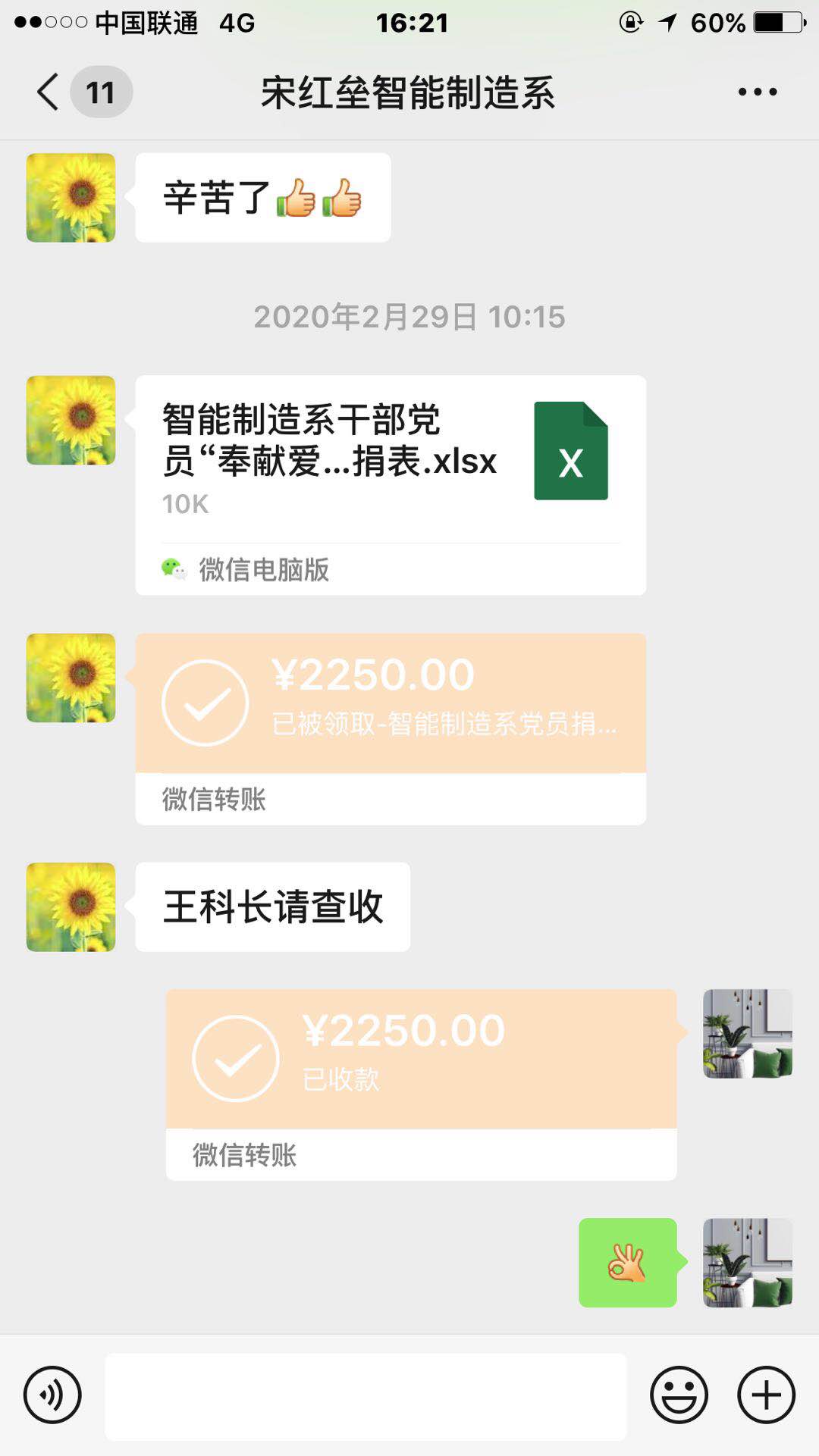The height and width of the screenshot is (1456, 819).
Task: View sunflower avatar profile beside 王科长请查收
Action: coord(71,907)
